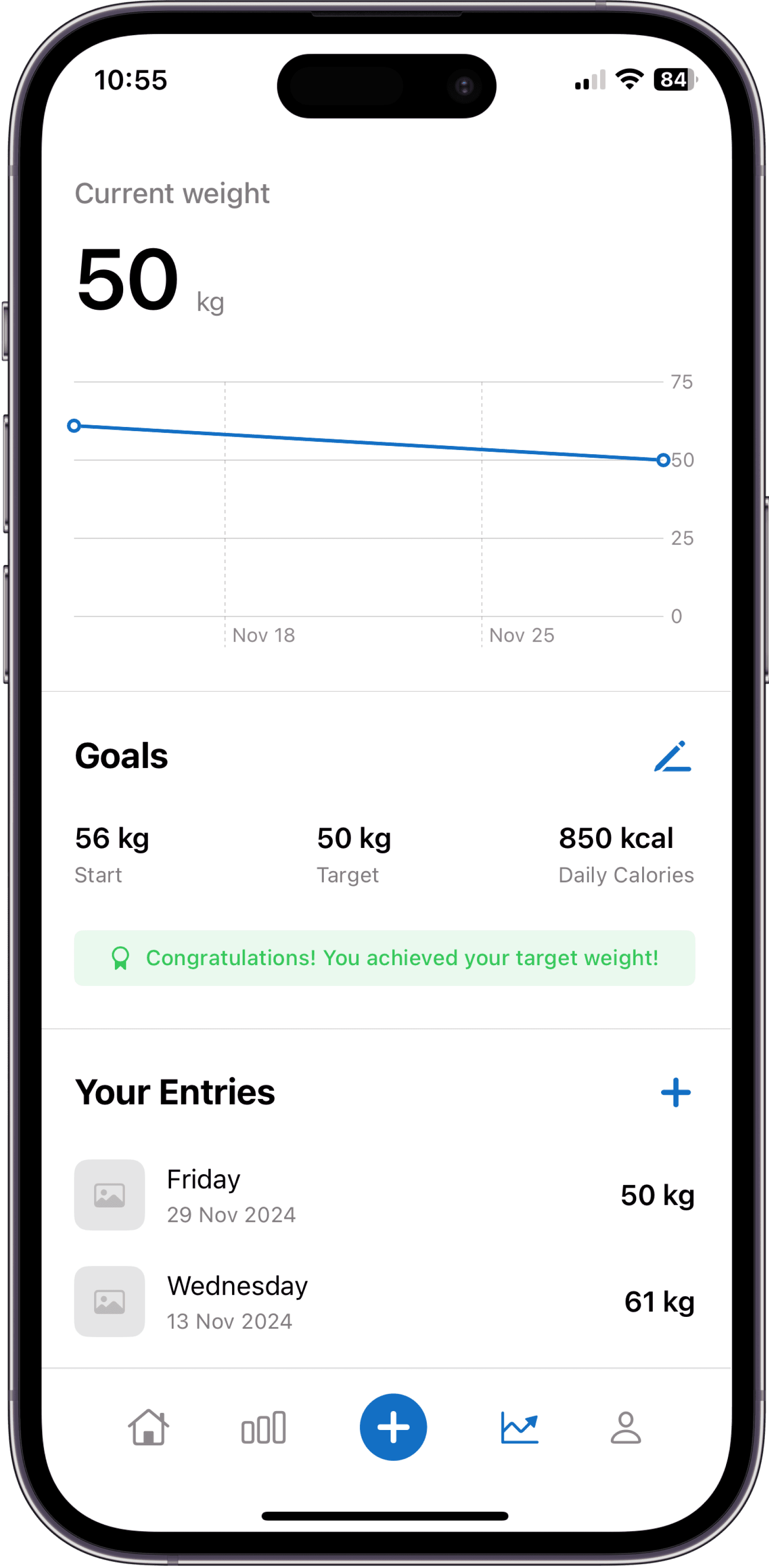Go to the profile tab
769x1568 pixels.
tap(626, 1427)
